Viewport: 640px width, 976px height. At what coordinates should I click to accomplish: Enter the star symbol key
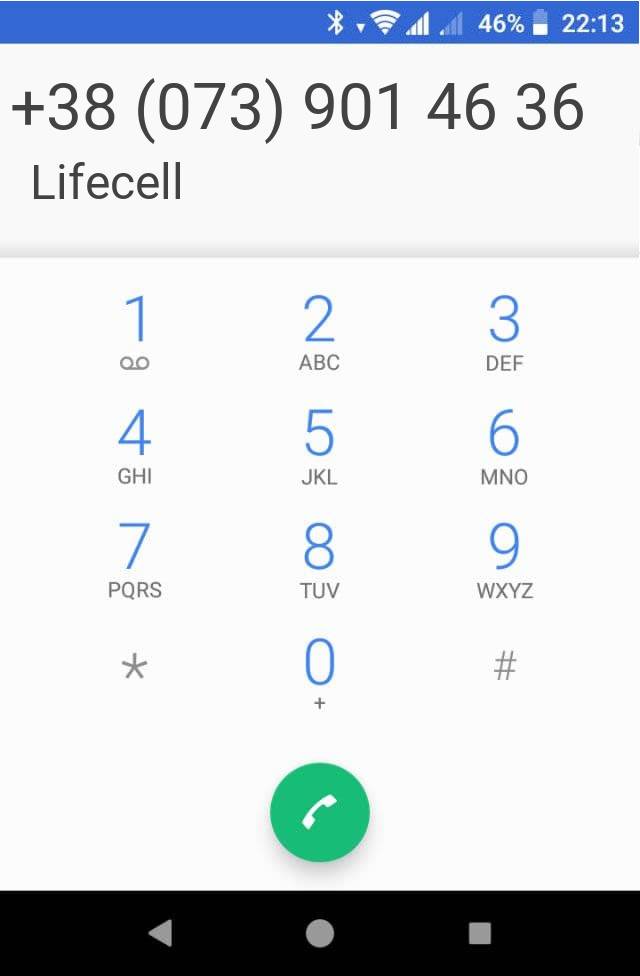tap(134, 668)
